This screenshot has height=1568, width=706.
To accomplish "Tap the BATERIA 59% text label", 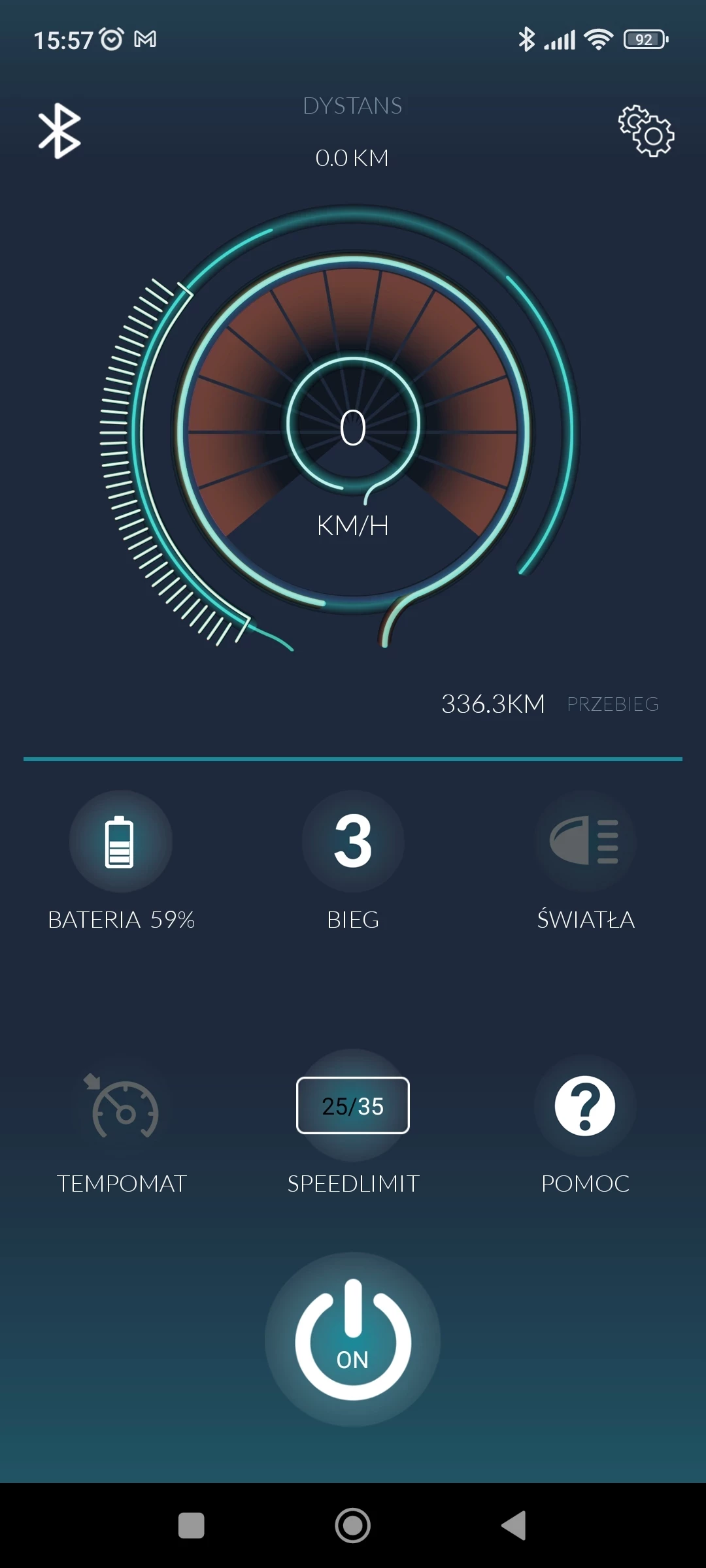I will click(122, 919).
